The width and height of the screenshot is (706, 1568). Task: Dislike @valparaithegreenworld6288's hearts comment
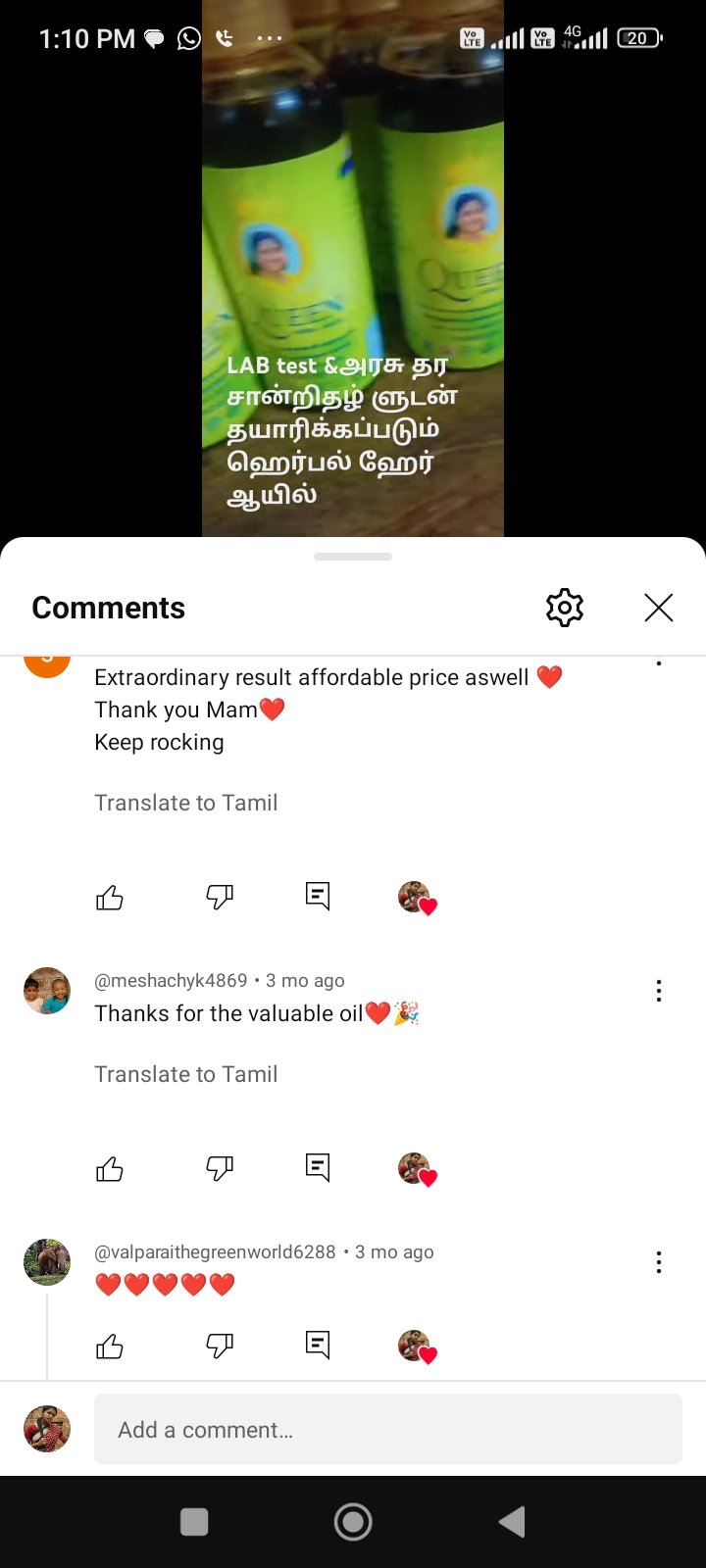[x=219, y=1347]
